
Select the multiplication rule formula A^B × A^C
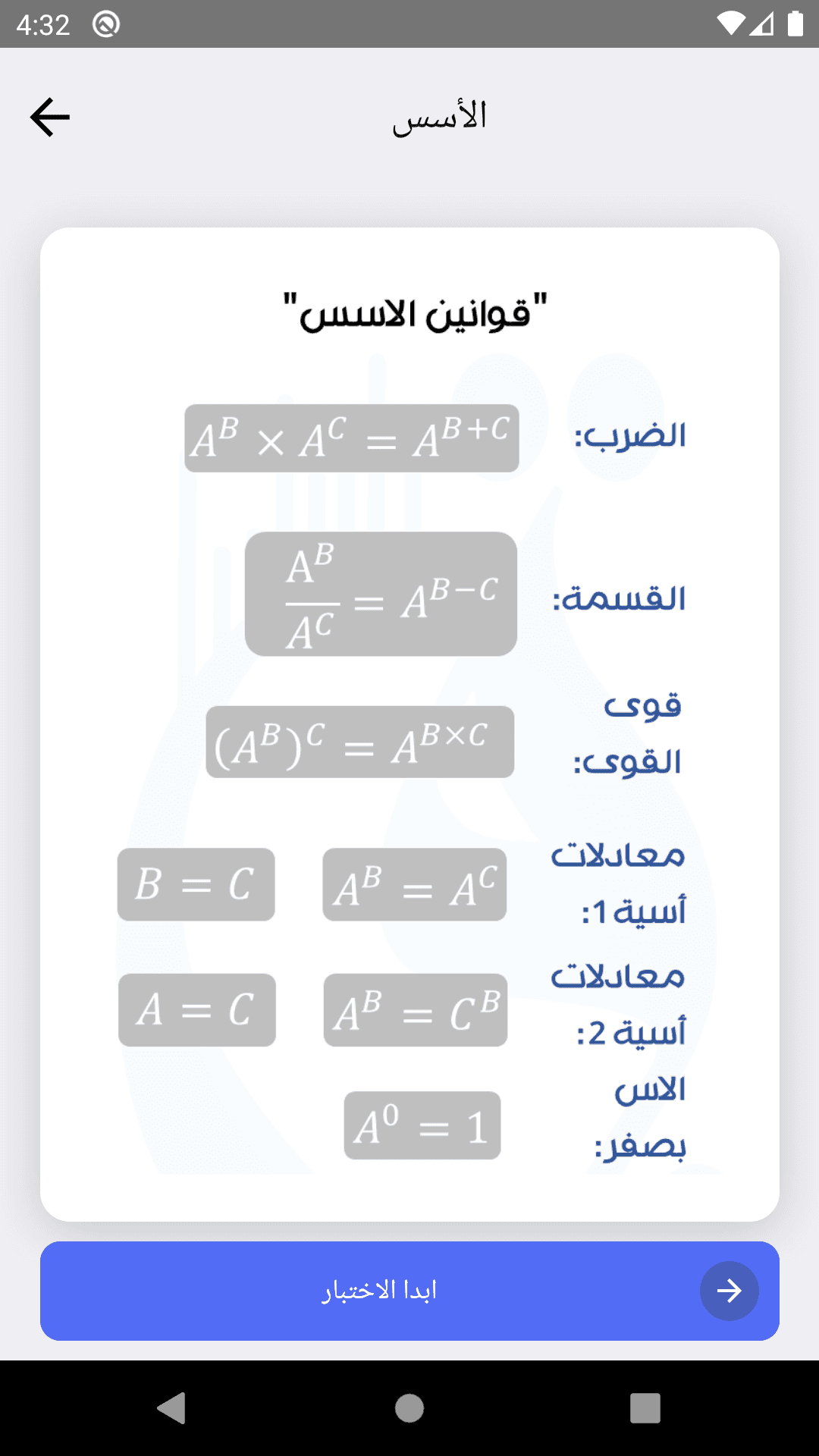[351, 438]
